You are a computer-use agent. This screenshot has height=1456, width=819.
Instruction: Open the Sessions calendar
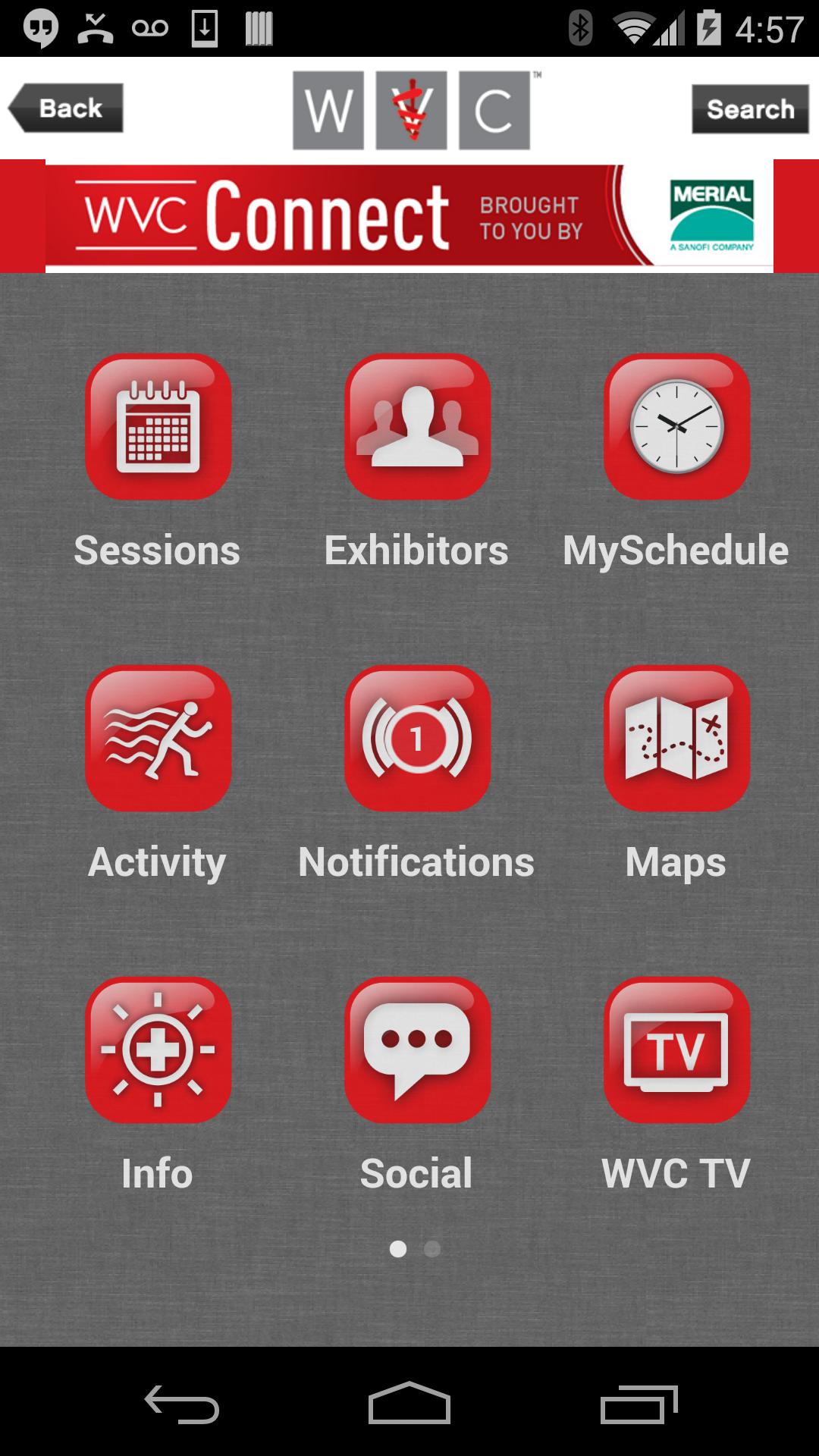158,427
